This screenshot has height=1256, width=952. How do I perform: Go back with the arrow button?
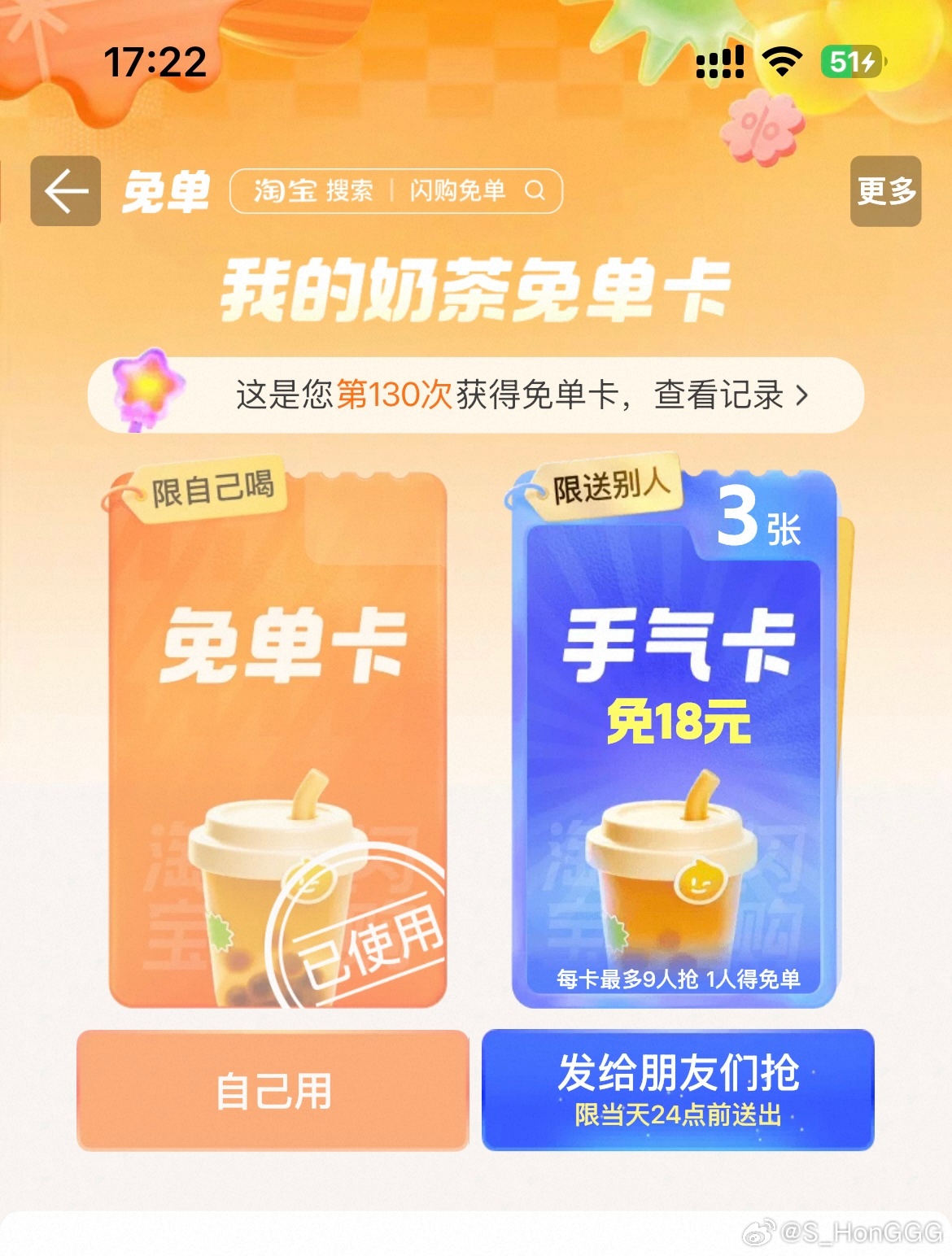pos(66,191)
